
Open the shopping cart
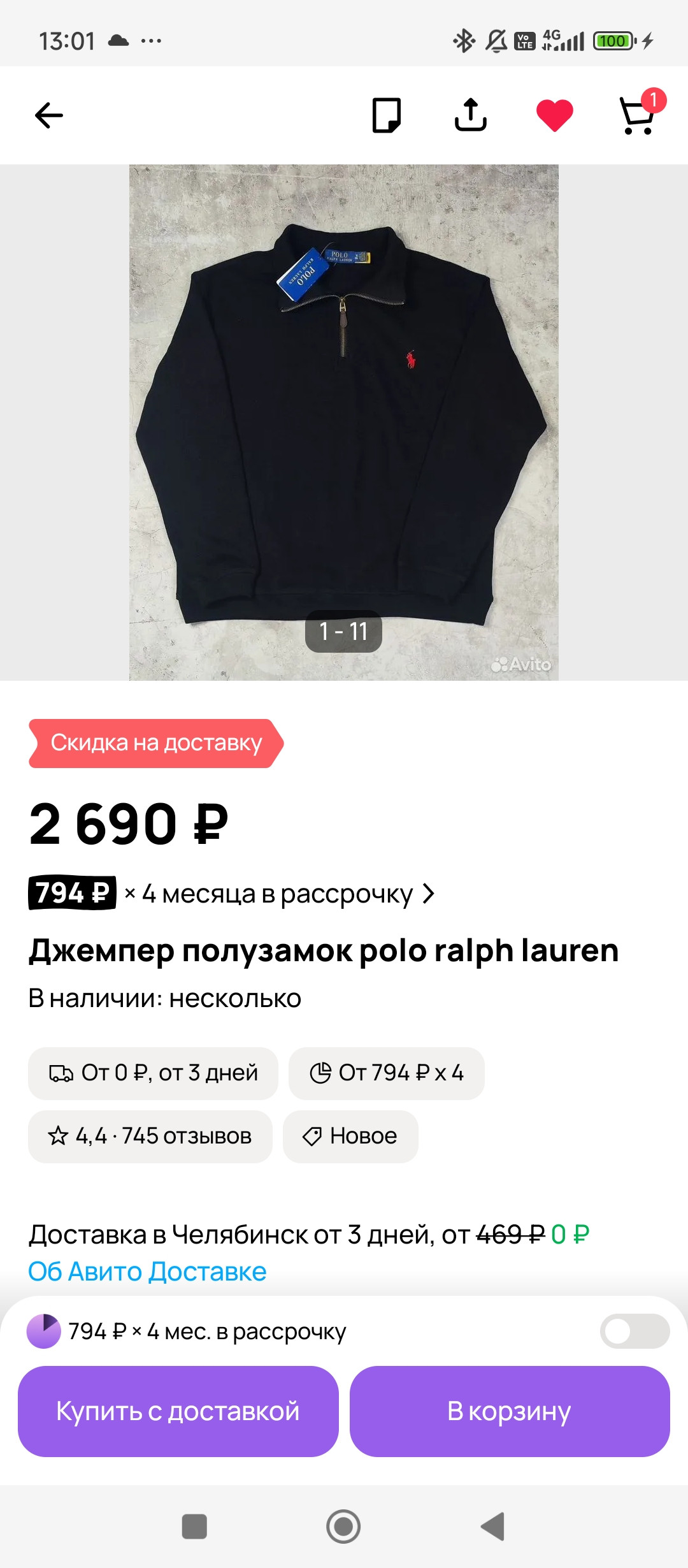638,115
